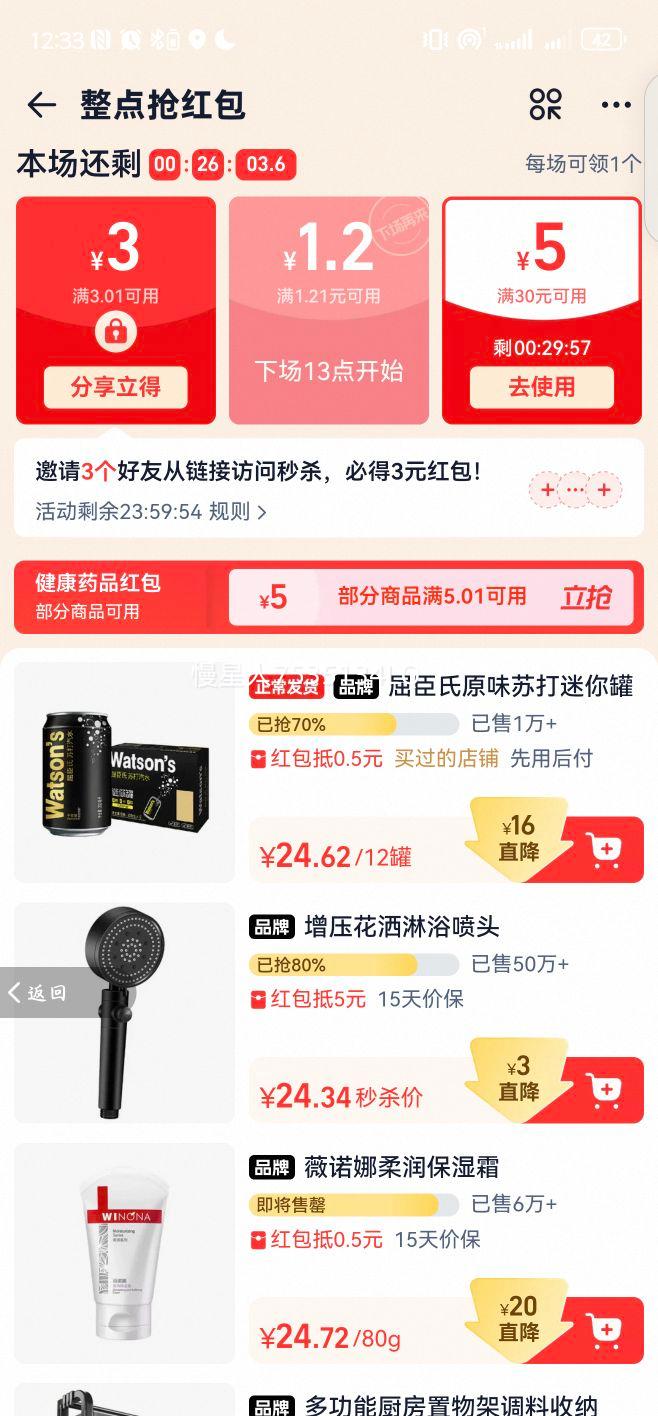Tap the invite friends plus slots
The image size is (658, 1416).
point(575,490)
